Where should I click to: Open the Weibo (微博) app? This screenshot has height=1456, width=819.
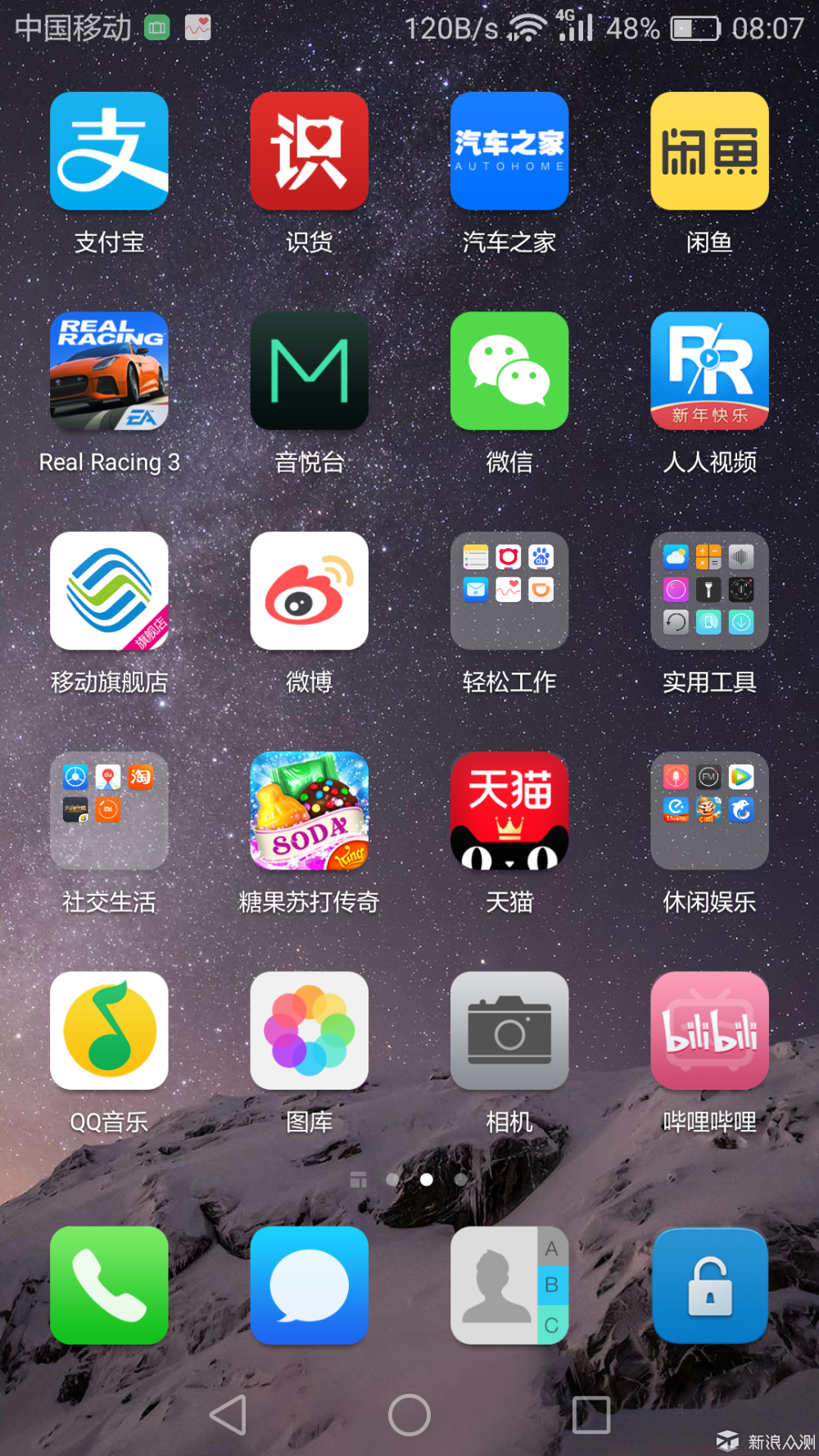click(x=309, y=591)
